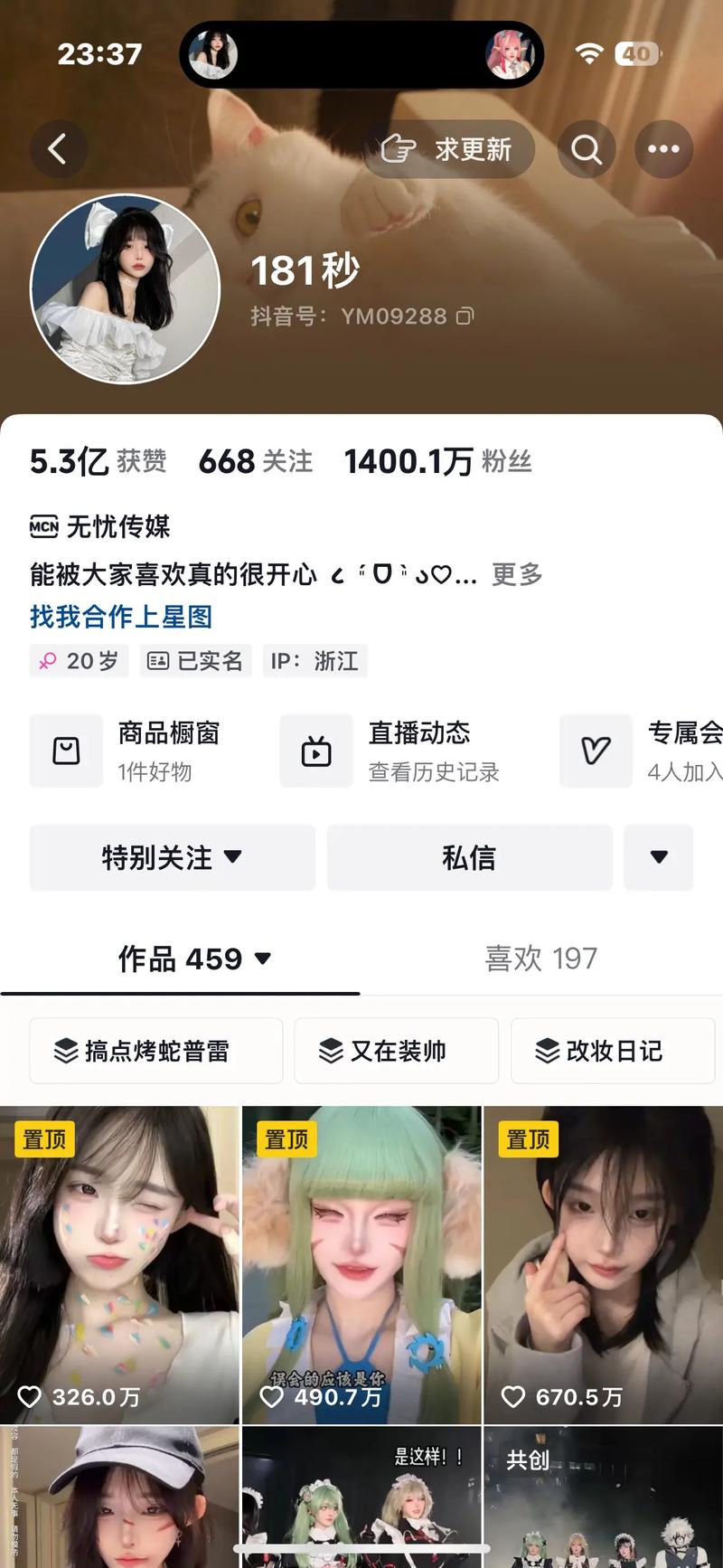Open the 作品 459 sort dropdown

260,959
